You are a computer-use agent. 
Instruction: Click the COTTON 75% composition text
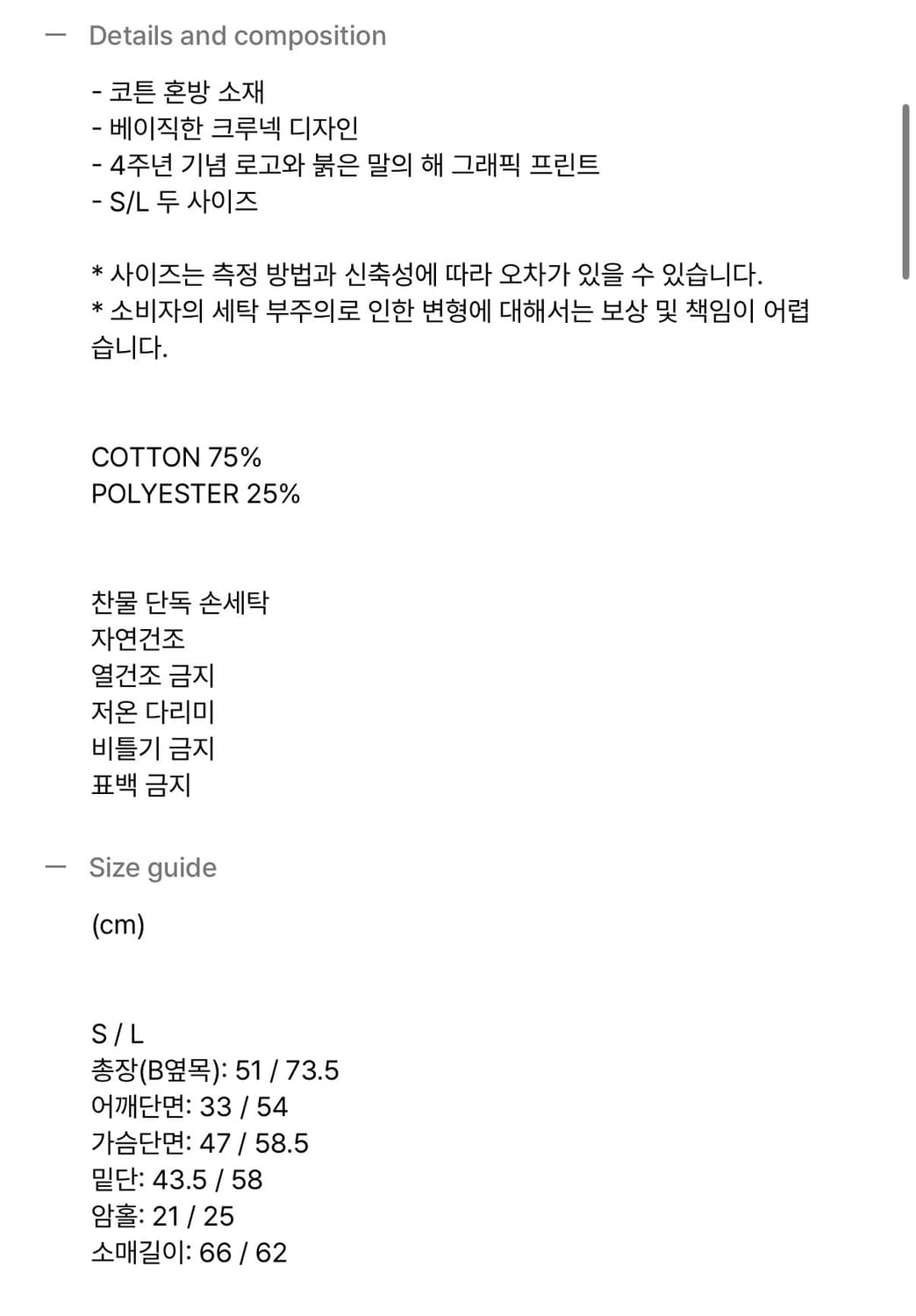(x=178, y=456)
